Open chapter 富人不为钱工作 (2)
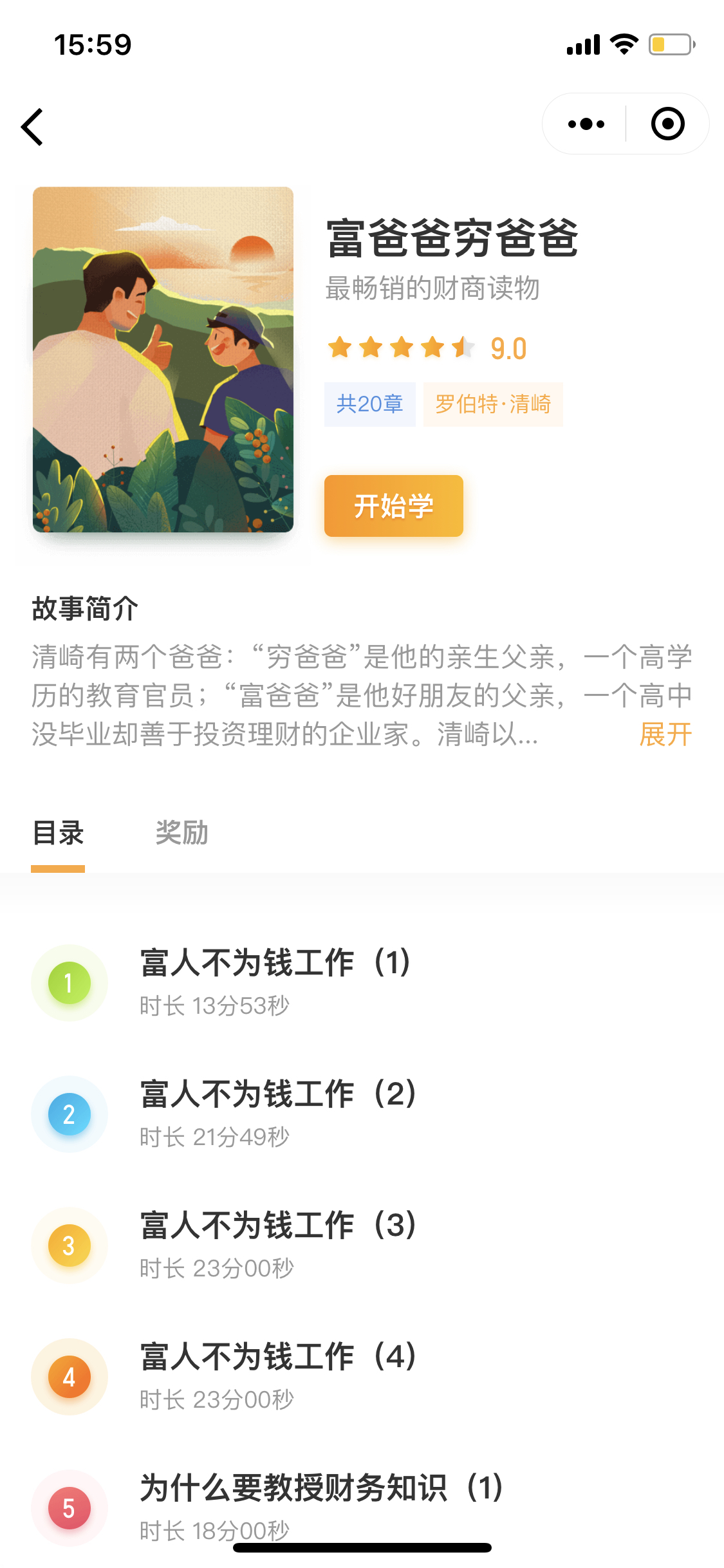The width and height of the screenshot is (724, 1568). [362, 1114]
